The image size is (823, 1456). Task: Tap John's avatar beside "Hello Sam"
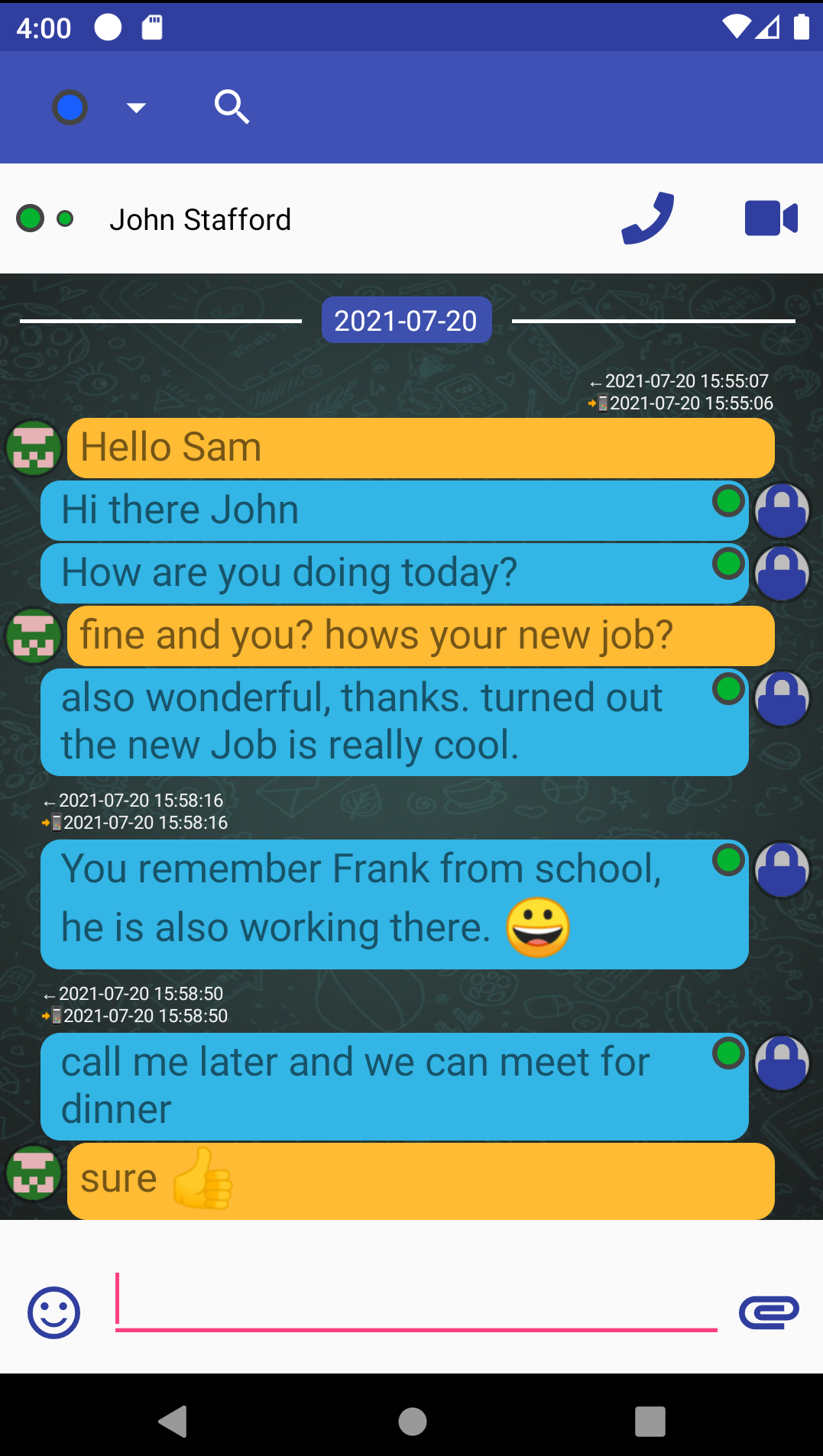pos(34,448)
